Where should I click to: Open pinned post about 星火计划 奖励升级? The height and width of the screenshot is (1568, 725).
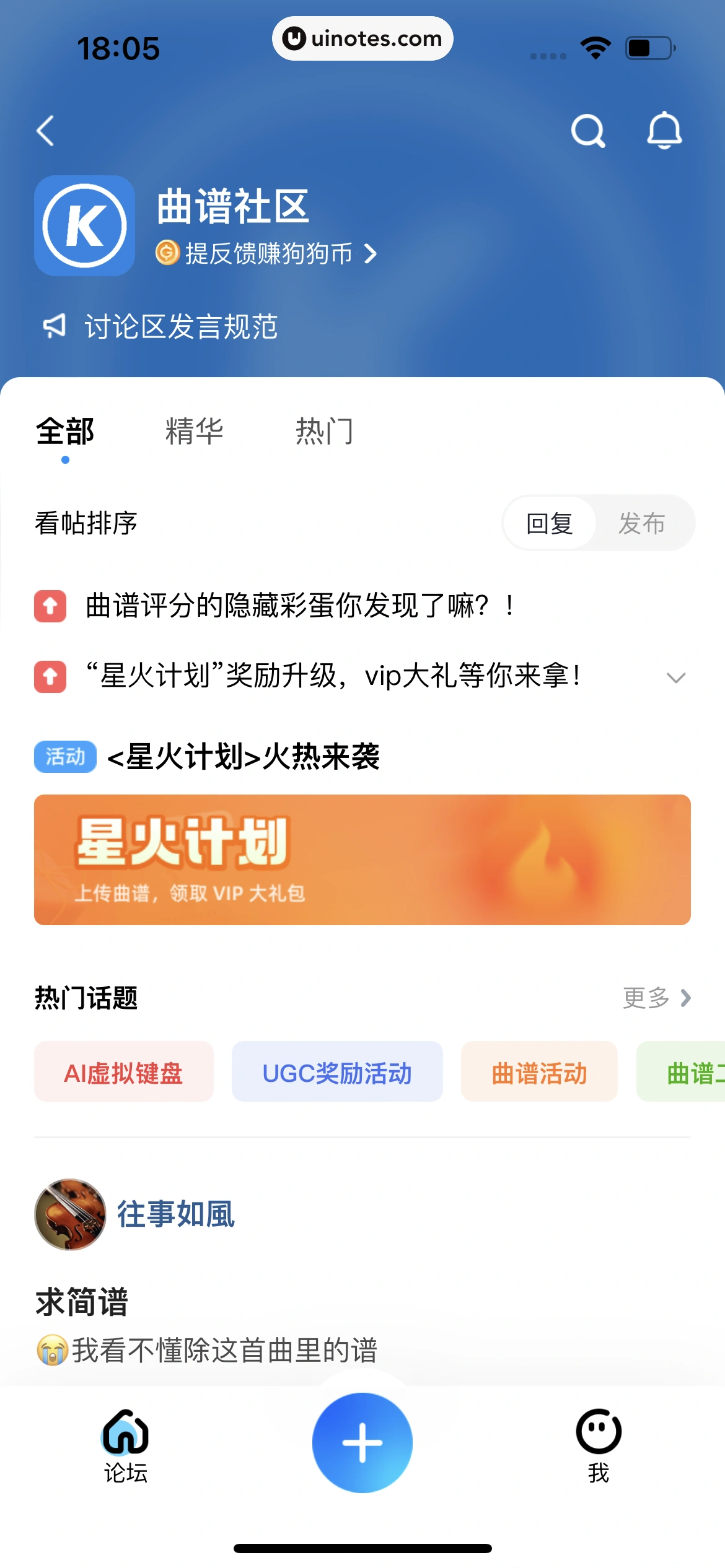pyautogui.click(x=335, y=676)
